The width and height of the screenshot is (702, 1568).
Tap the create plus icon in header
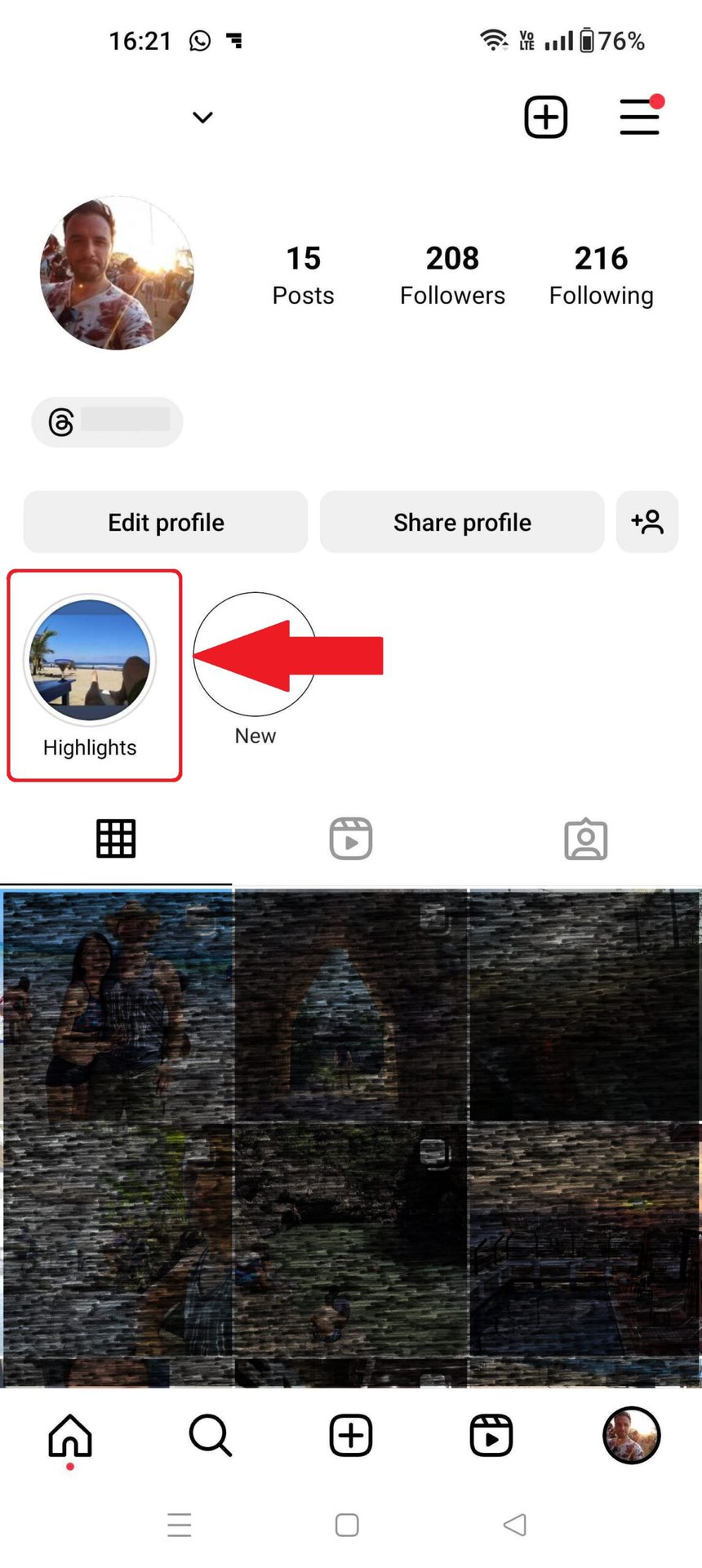pos(545,117)
